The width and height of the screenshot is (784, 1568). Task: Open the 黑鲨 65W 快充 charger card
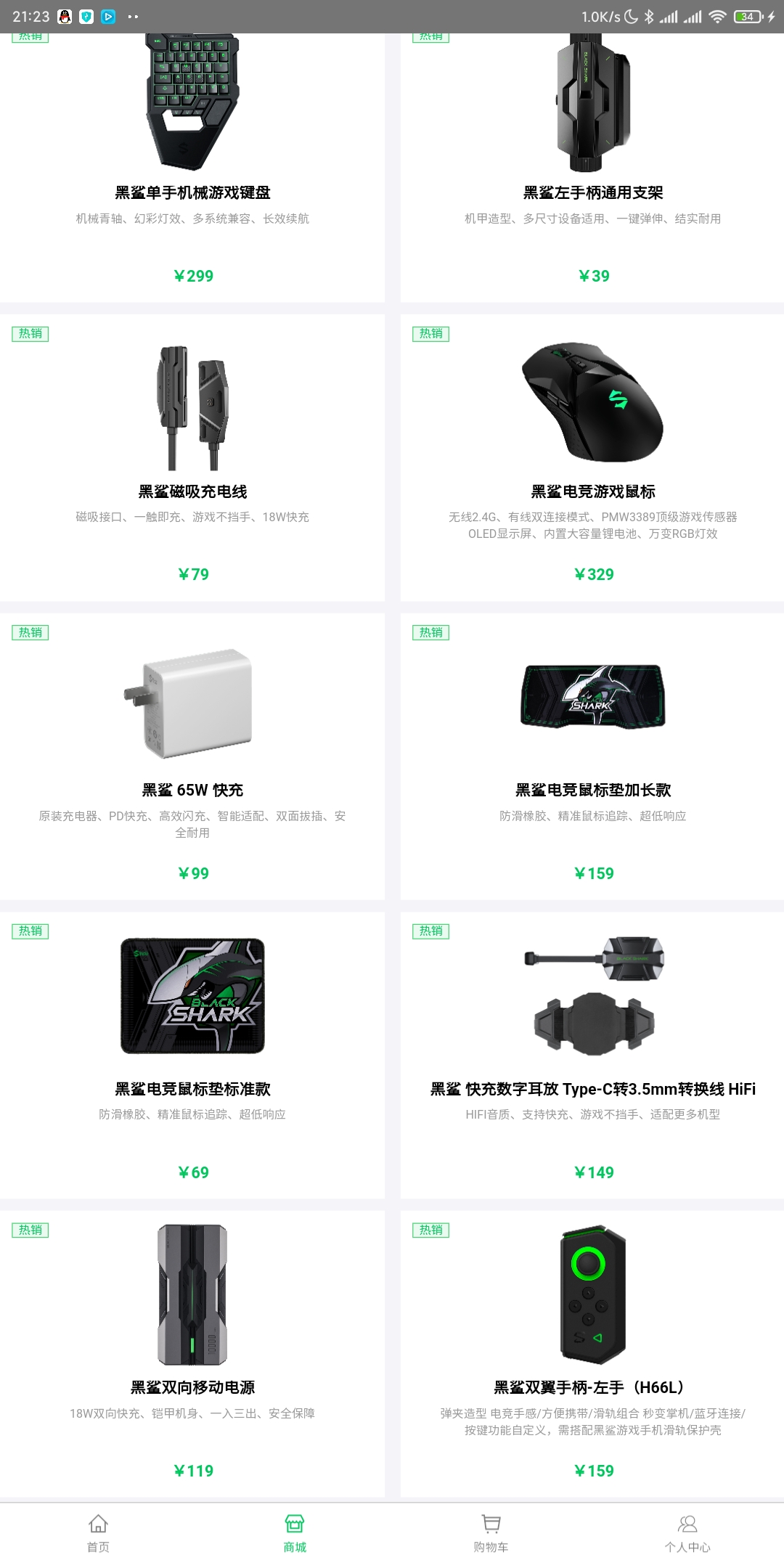point(192,756)
